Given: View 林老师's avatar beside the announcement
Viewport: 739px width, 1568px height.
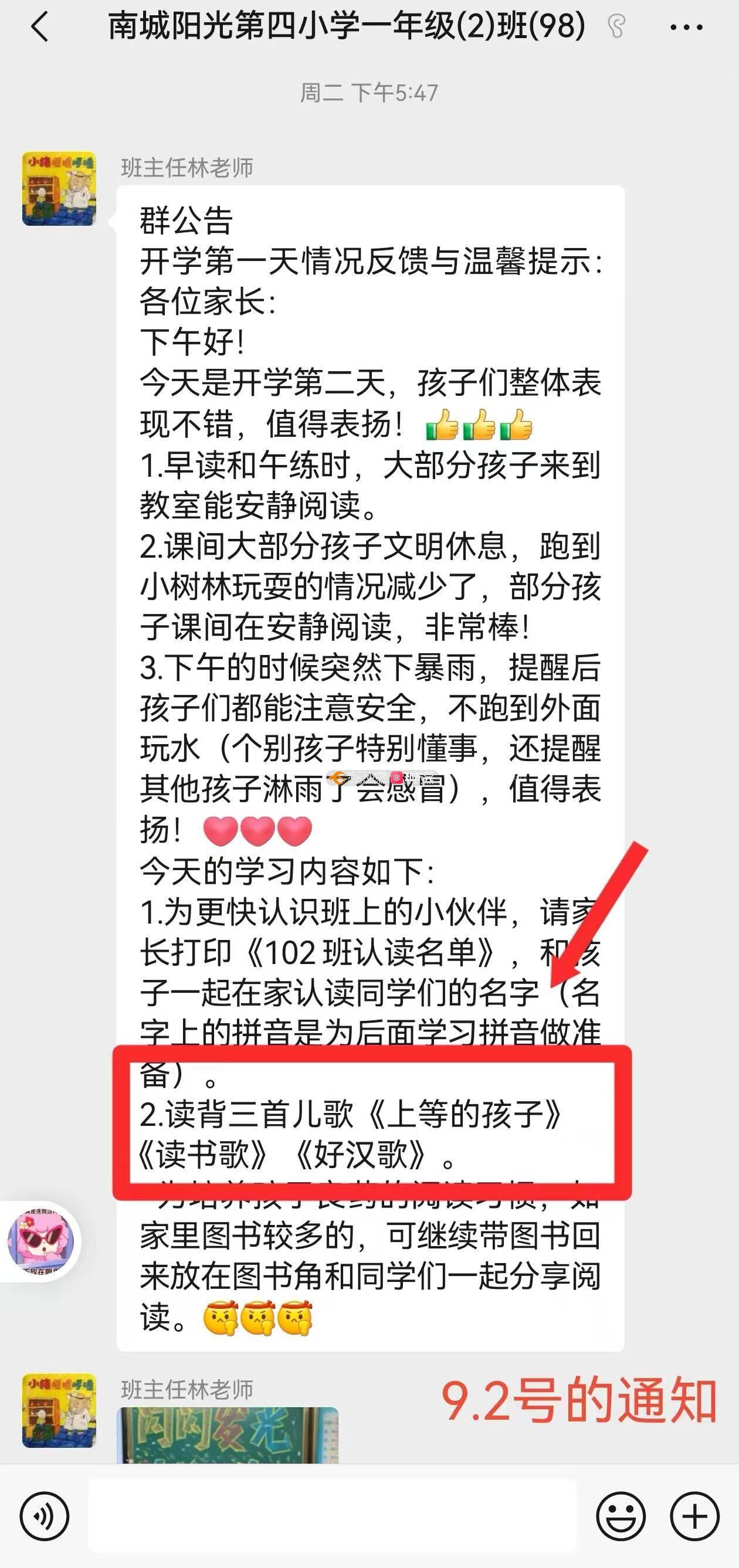Looking at the screenshot, I should coord(59,189).
